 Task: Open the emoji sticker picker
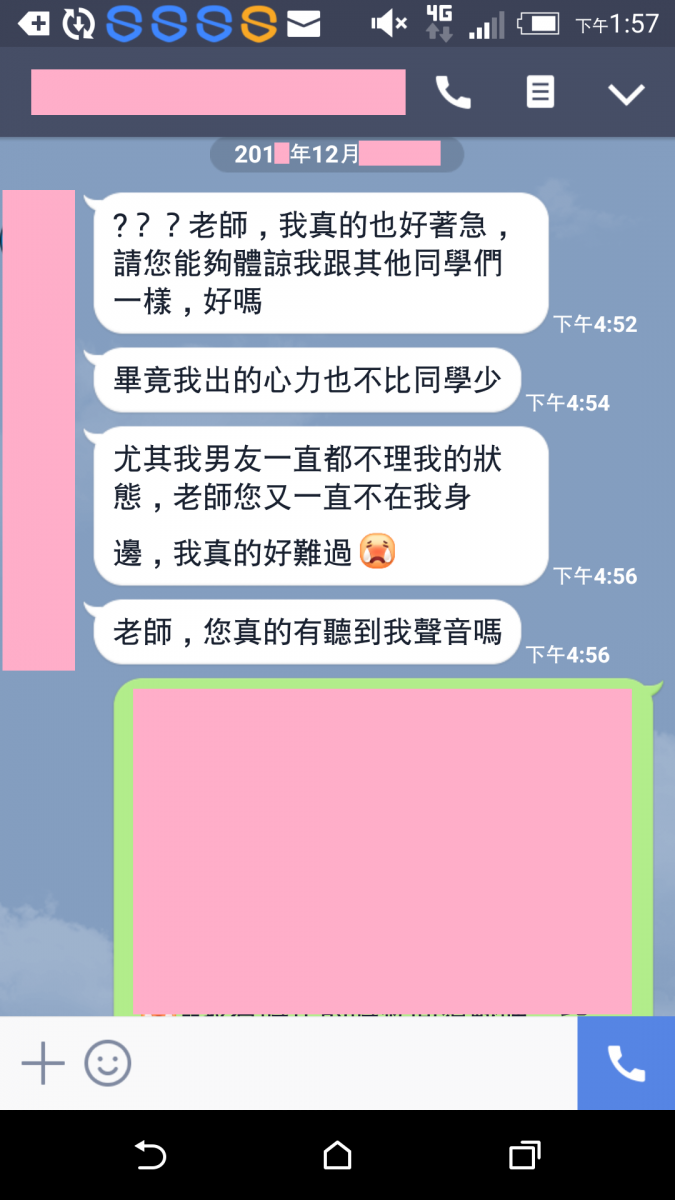click(108, 1063)
